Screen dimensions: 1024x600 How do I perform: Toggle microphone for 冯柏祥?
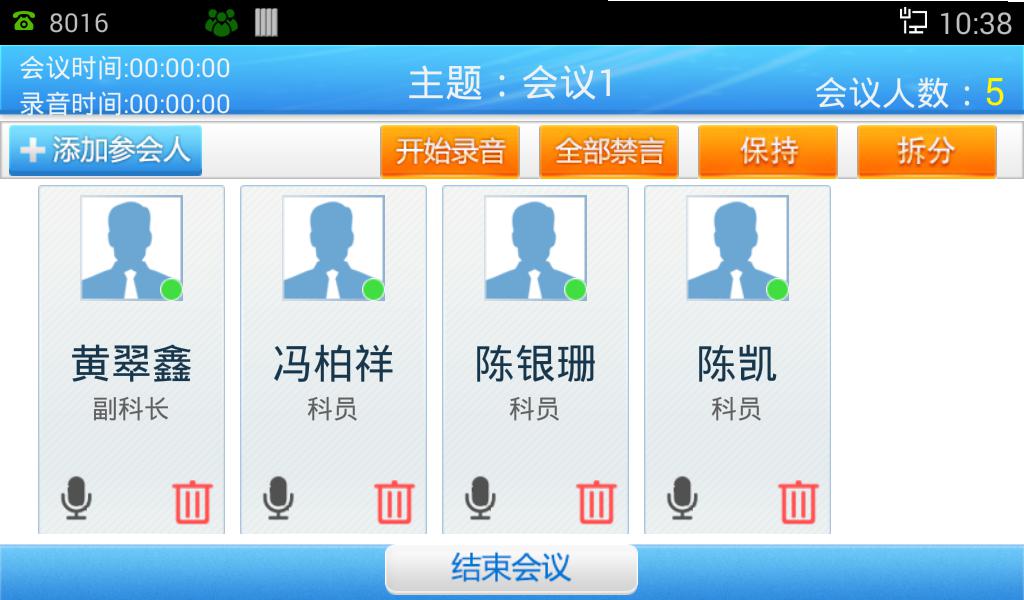tap(278, 498)
